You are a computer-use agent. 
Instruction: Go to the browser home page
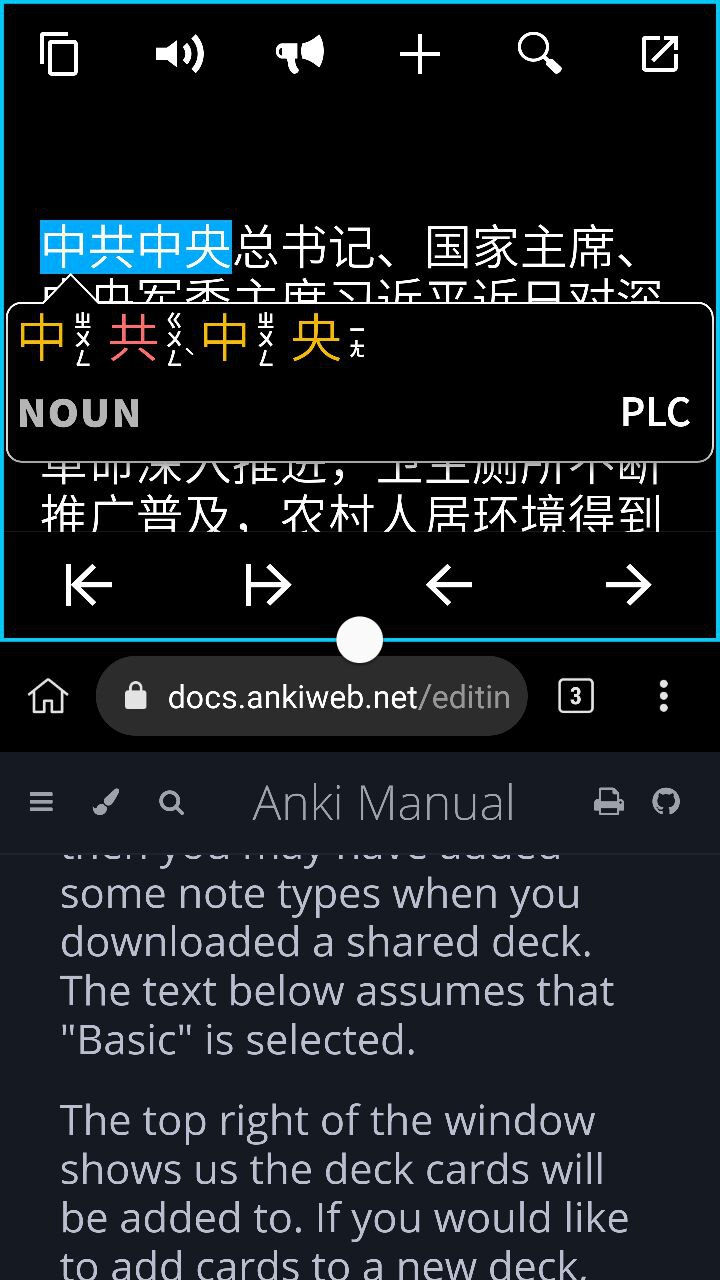point(48,696)
